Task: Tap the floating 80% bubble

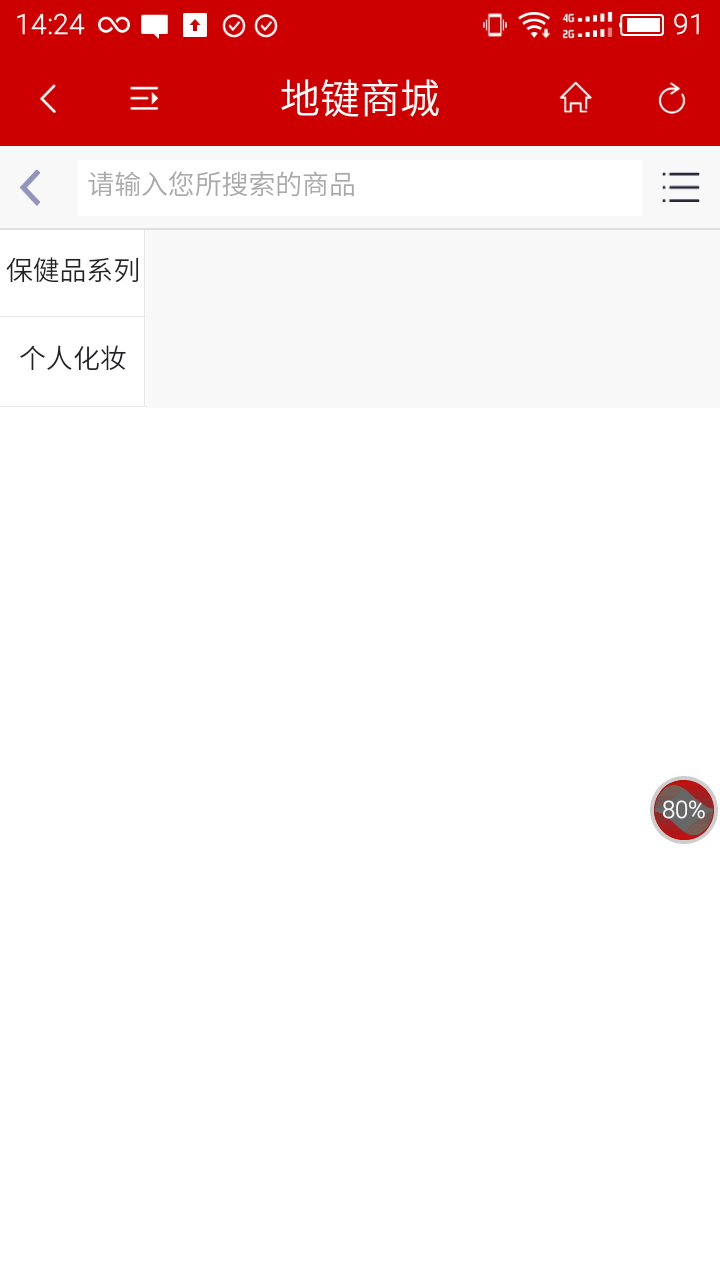Action: pos(684,810)
